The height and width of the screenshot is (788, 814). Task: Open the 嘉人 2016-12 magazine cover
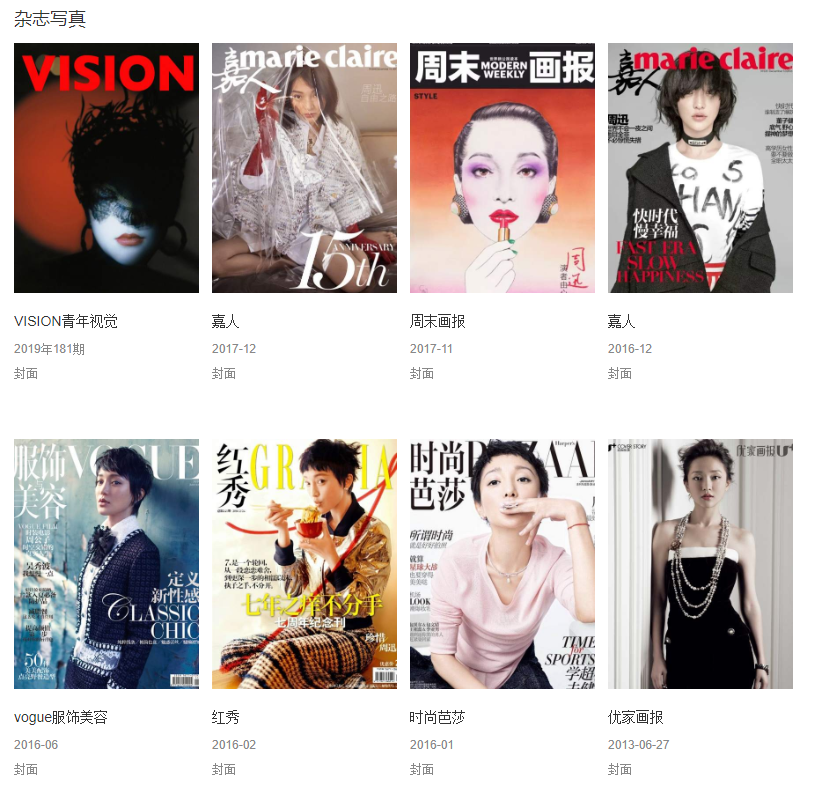click(x=700, y=168)
